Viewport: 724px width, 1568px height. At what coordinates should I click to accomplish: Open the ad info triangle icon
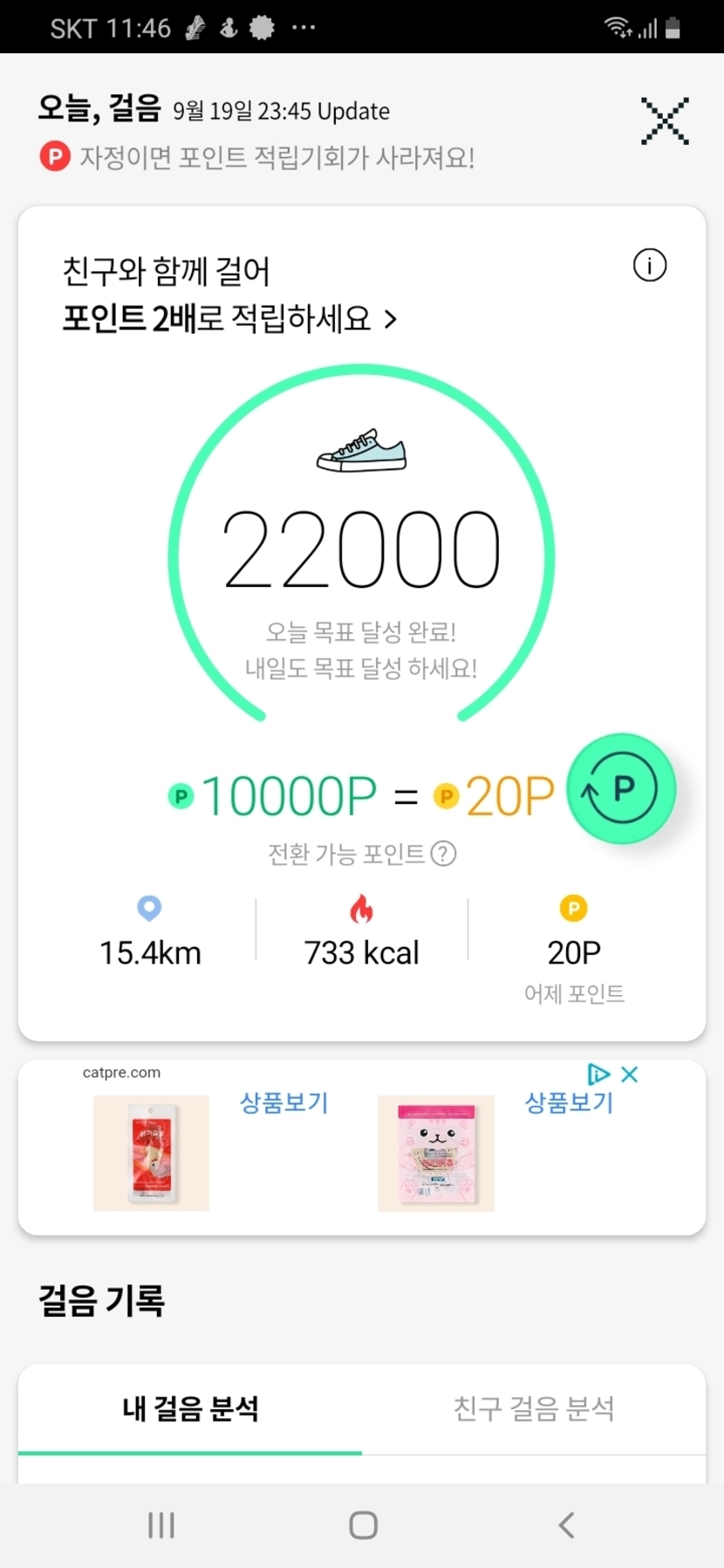[598, 1074]
